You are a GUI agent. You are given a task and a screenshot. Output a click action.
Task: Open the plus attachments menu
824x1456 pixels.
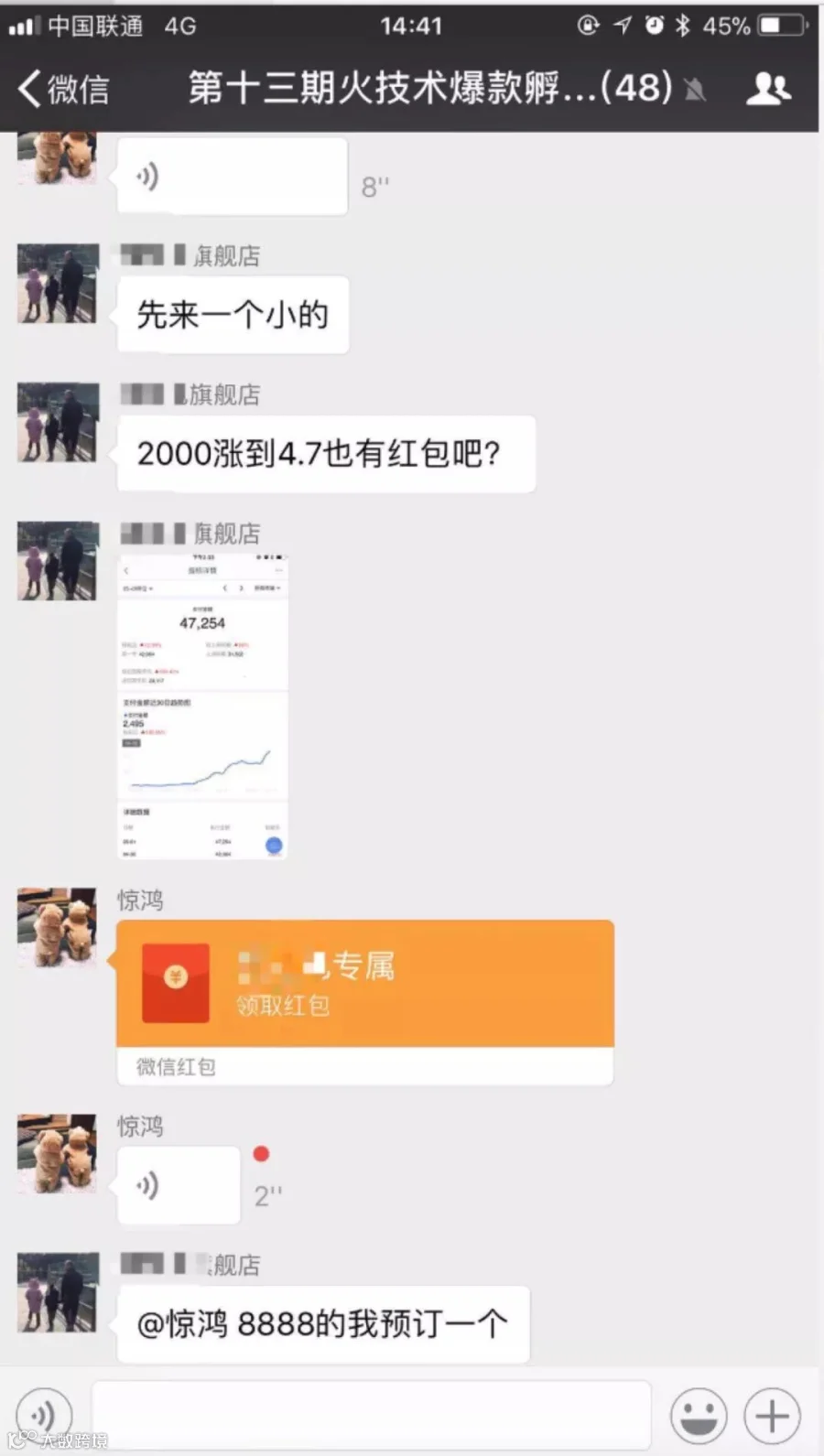[772, 1416]
